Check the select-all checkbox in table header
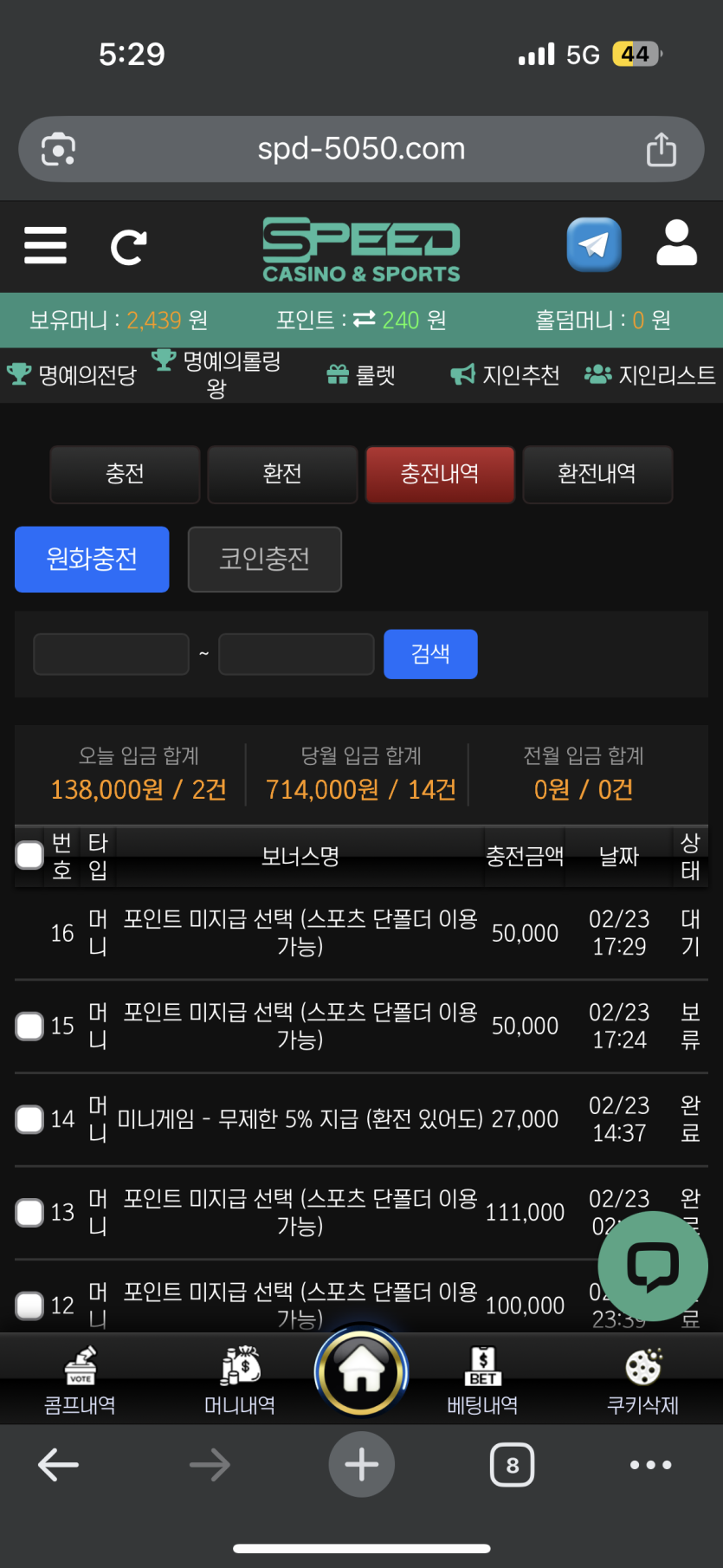Image resolution: width=723 pixels, height=1568 pixels. coord(30,855)
